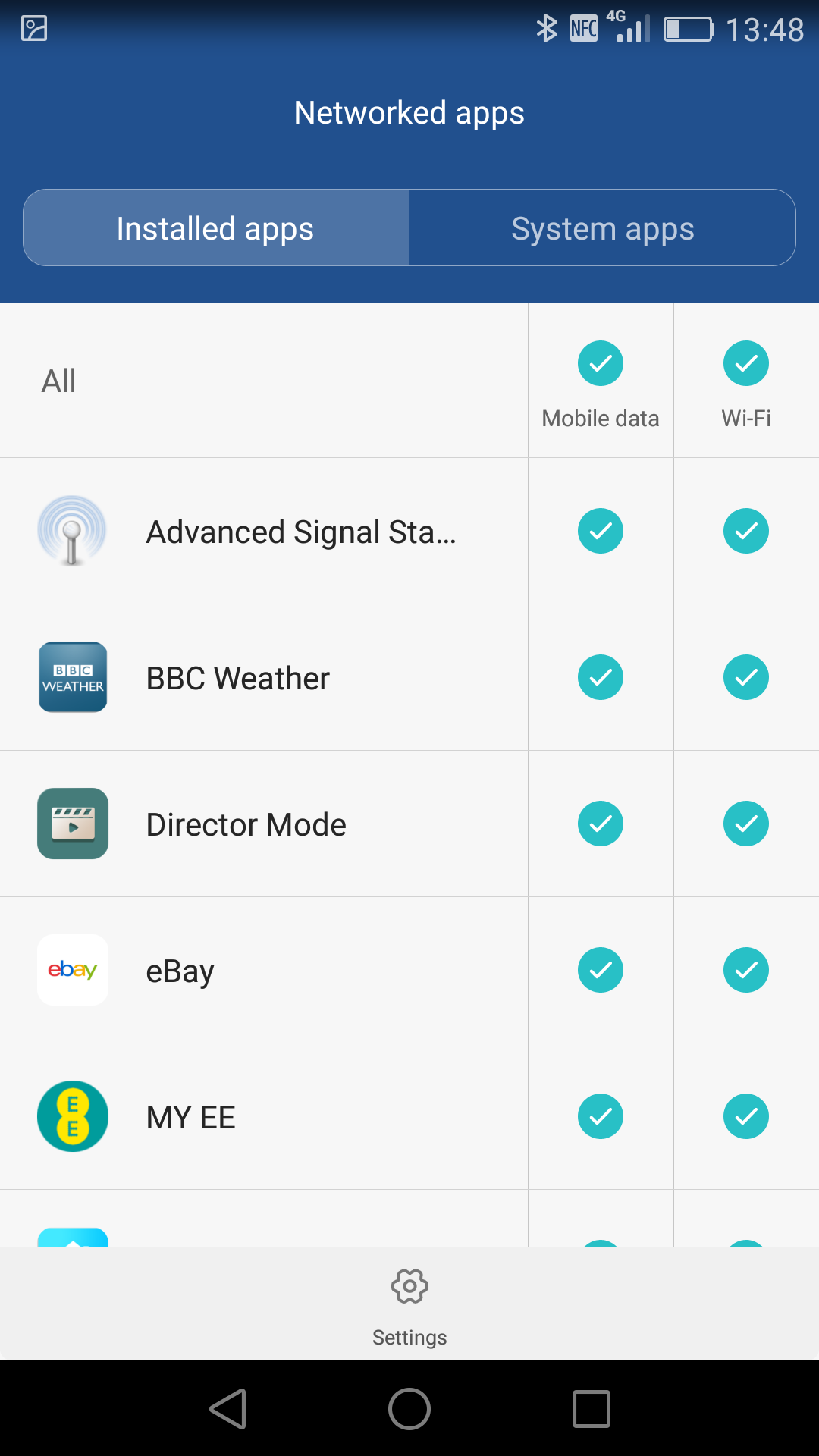This screenshot has height=1456, width=819.
Task: Go back using the navigation bar
Action: click(x=227, y=1409)
